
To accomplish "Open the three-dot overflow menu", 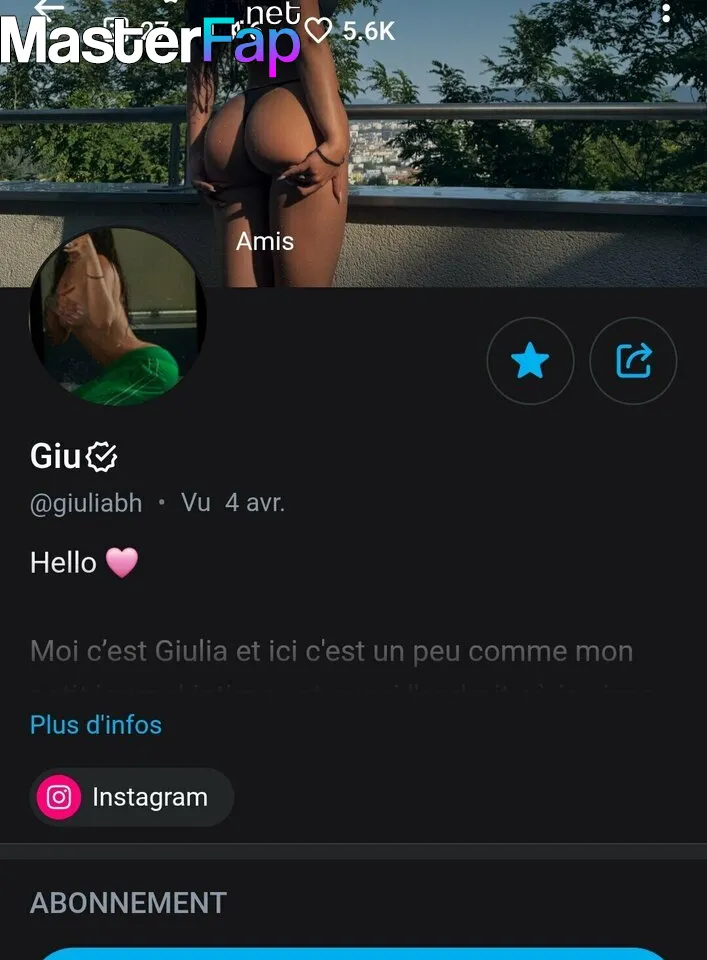I will tap(666, 13).
